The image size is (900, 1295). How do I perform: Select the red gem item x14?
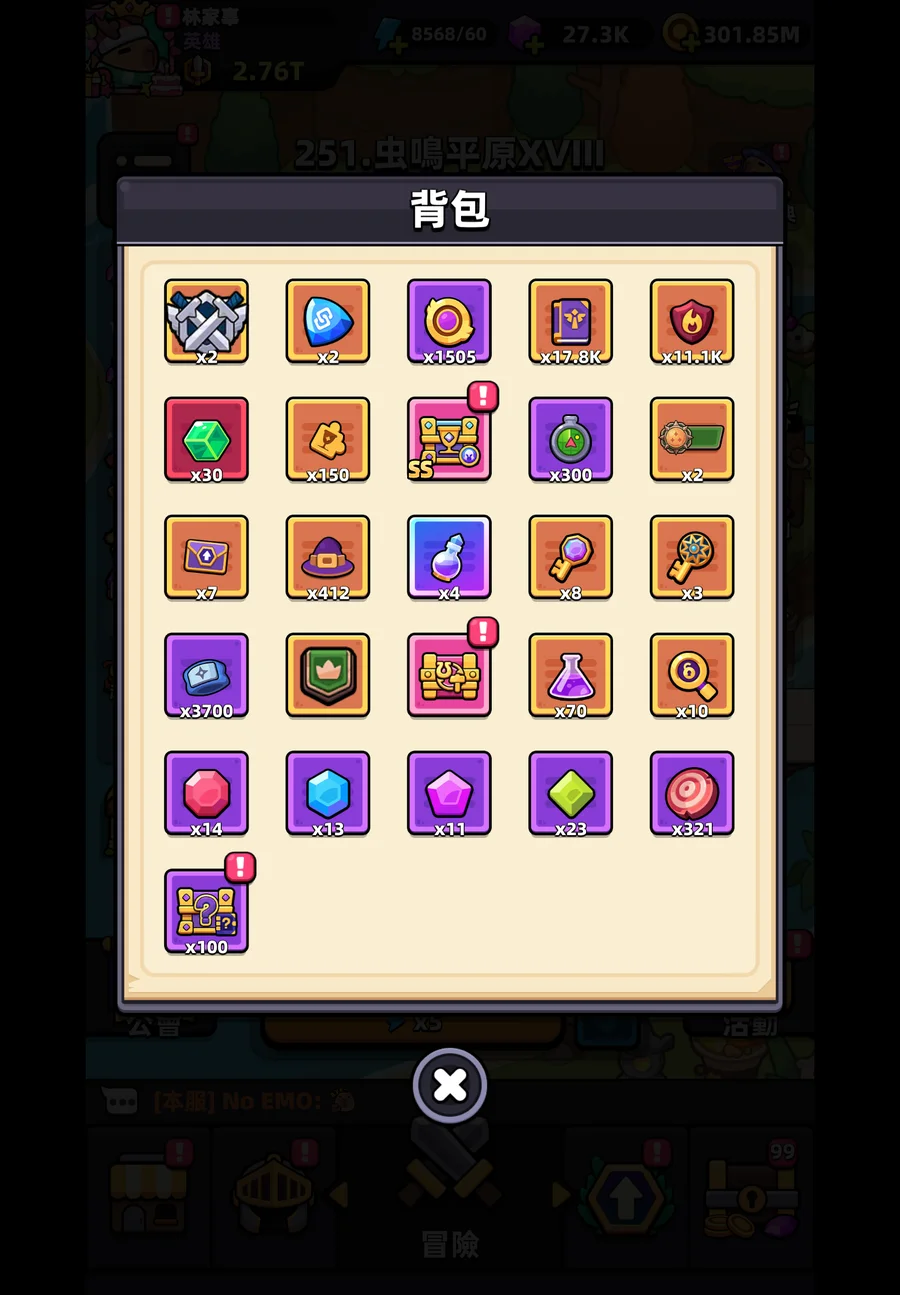pyautogui.click(x=206, y=792)
